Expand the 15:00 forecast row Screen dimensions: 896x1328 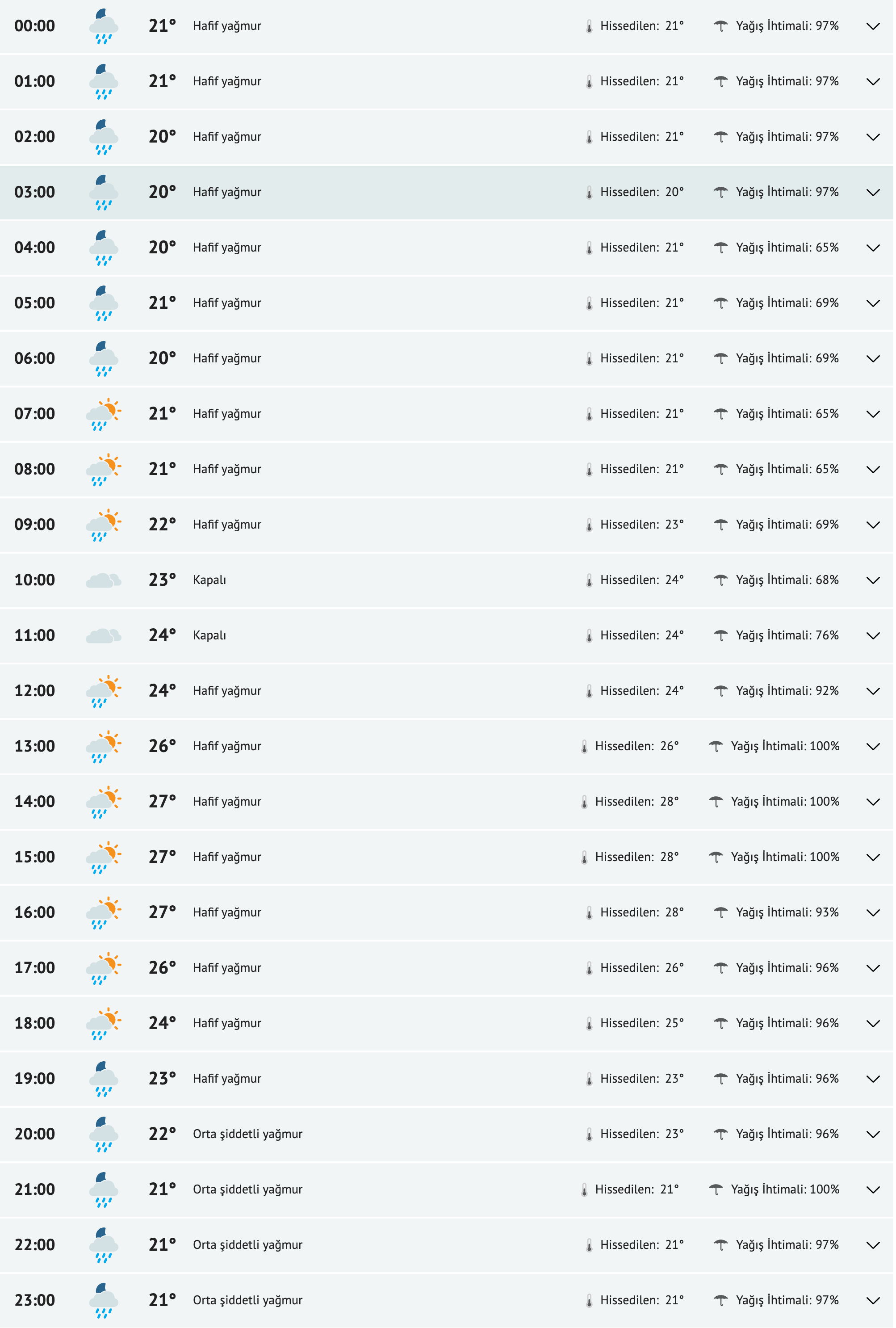pos(873,858)
